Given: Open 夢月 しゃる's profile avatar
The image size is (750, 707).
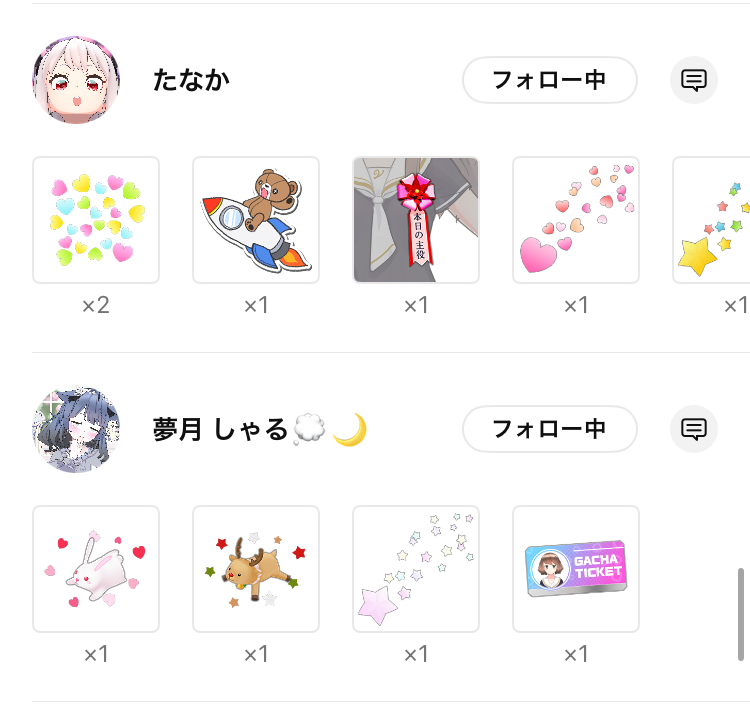Looking at the screenshot, I should coord(76,430).
